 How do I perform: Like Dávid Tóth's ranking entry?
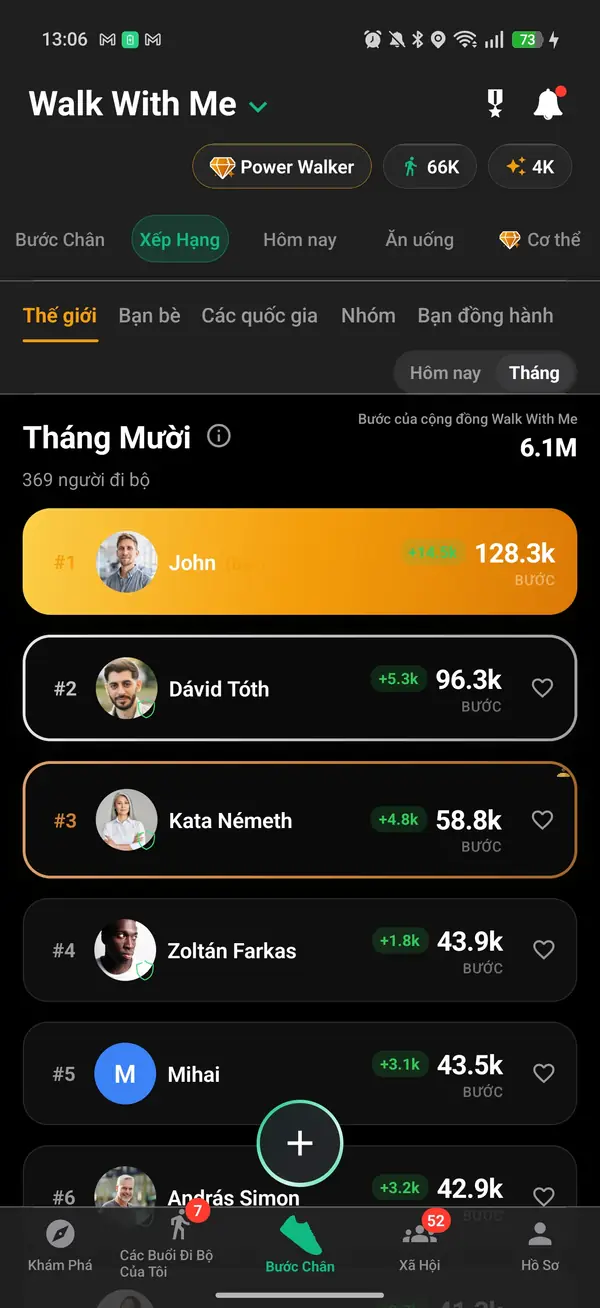tap(542, 688)
